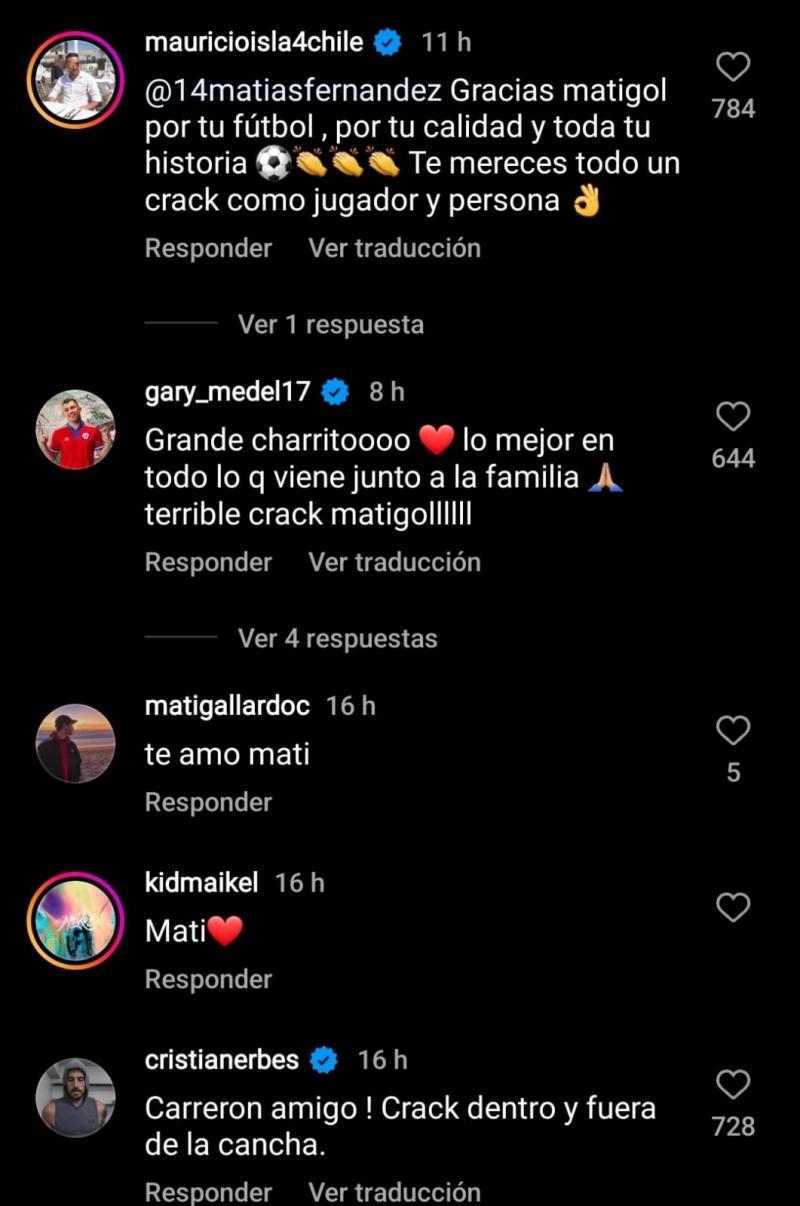Open gary_medel17's username
The image size is (800, 1206).
(230, 391)
